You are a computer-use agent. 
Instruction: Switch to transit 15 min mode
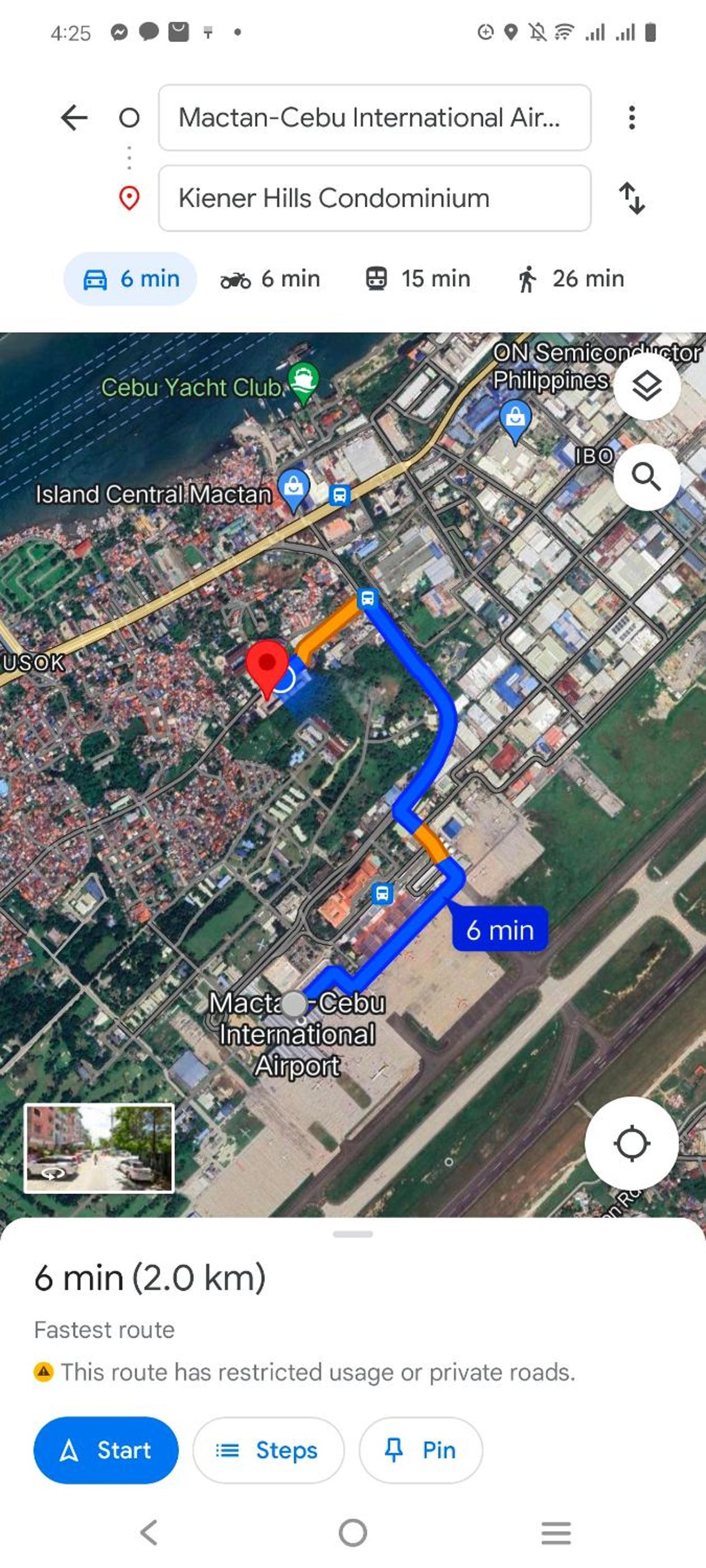pyautogui.click(x=418, y=279)
